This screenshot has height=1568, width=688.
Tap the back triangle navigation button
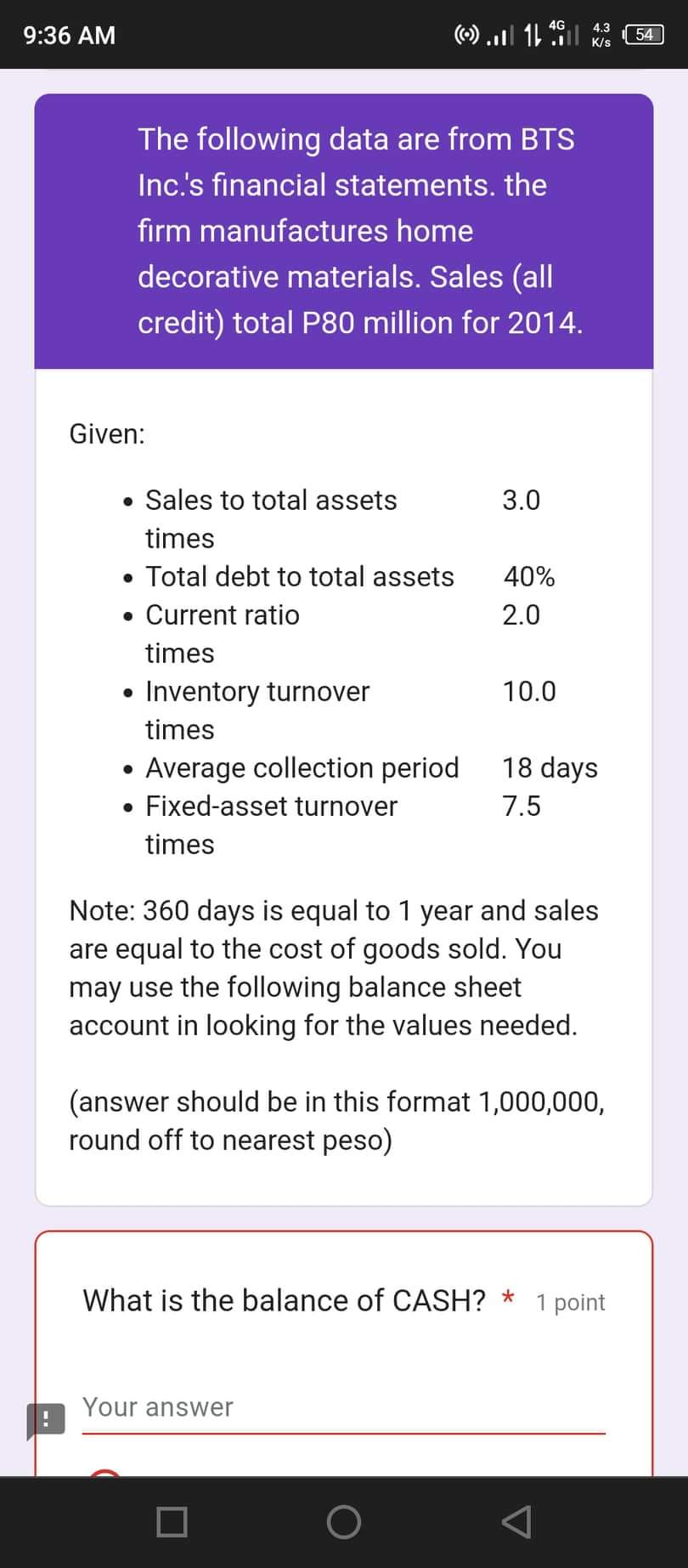click(516, 1522)
